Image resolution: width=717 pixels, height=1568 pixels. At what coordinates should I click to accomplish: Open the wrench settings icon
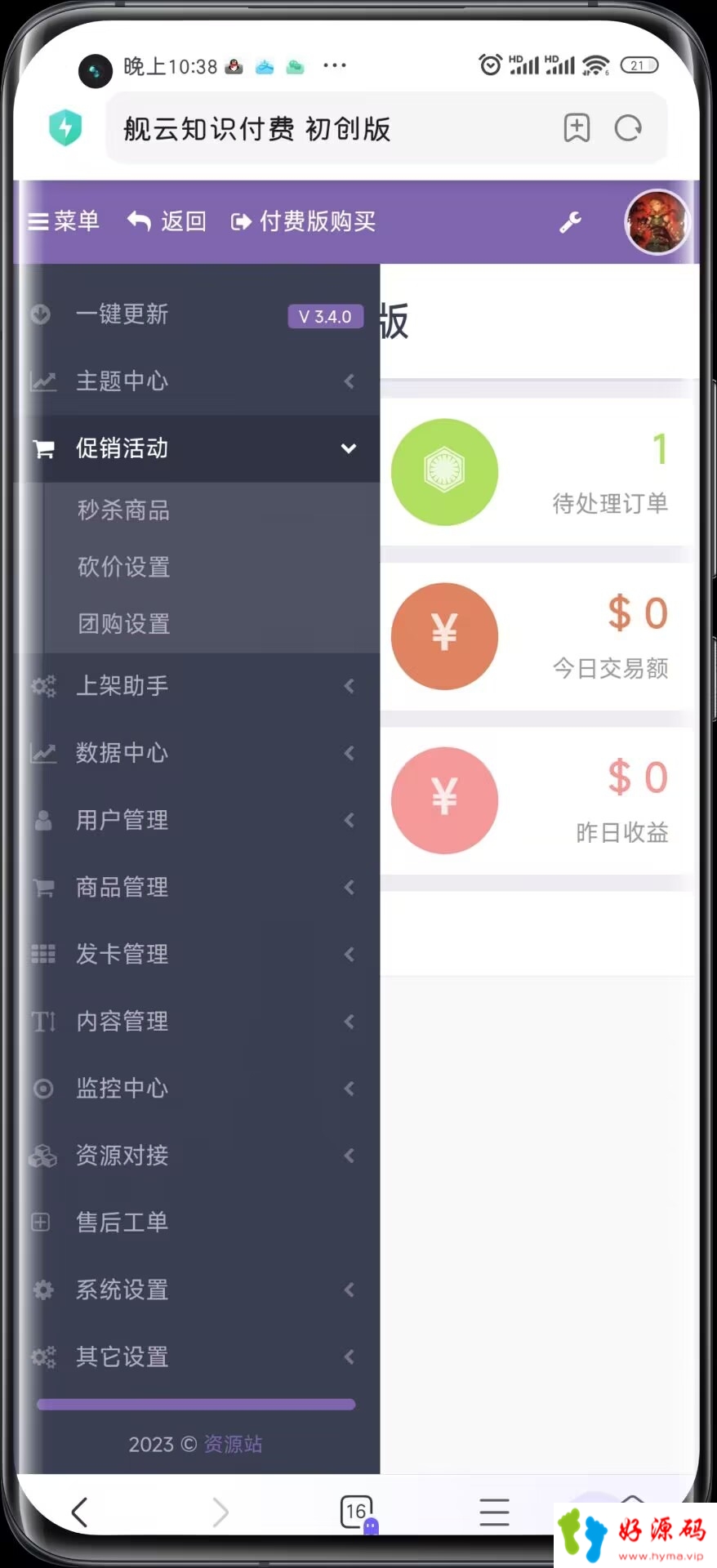tap(570, 221)
